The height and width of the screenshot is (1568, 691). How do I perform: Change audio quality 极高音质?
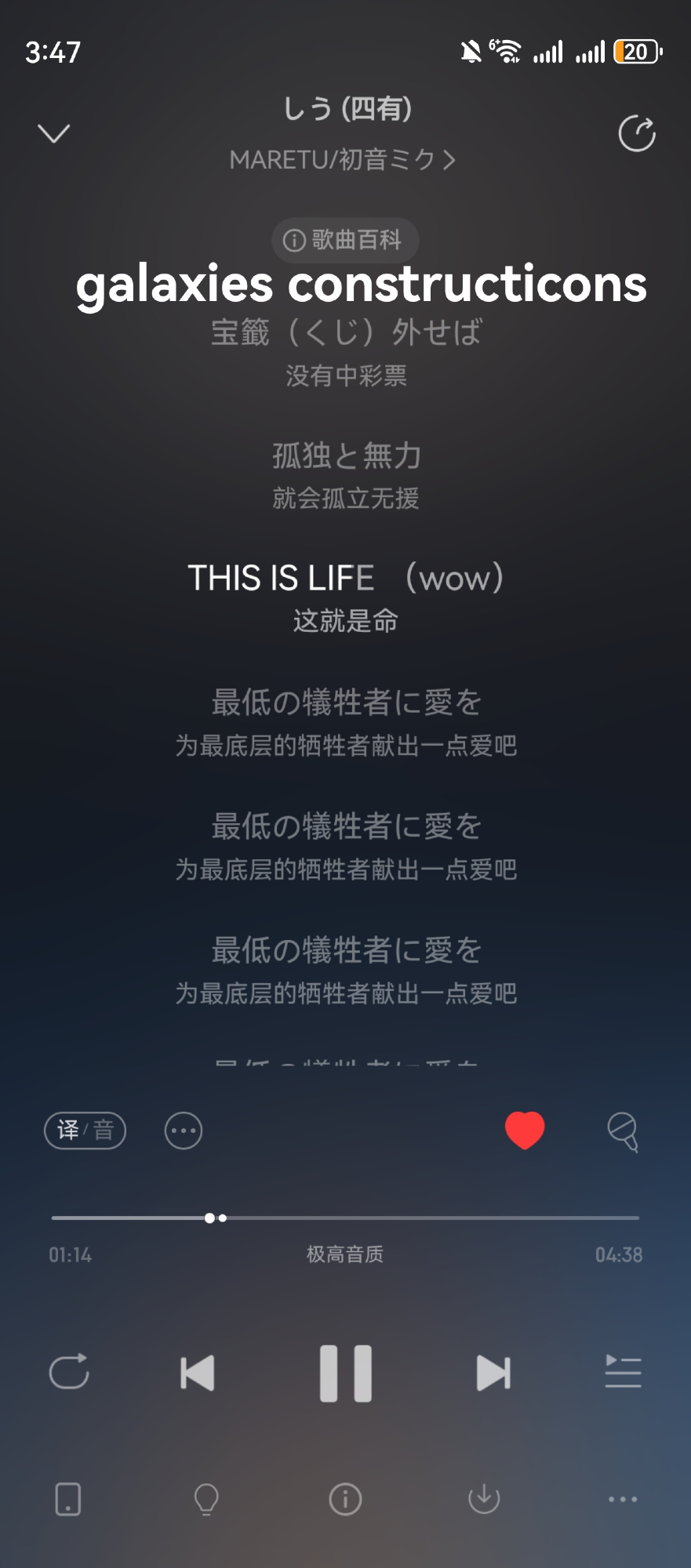(x=345, y=1254)
